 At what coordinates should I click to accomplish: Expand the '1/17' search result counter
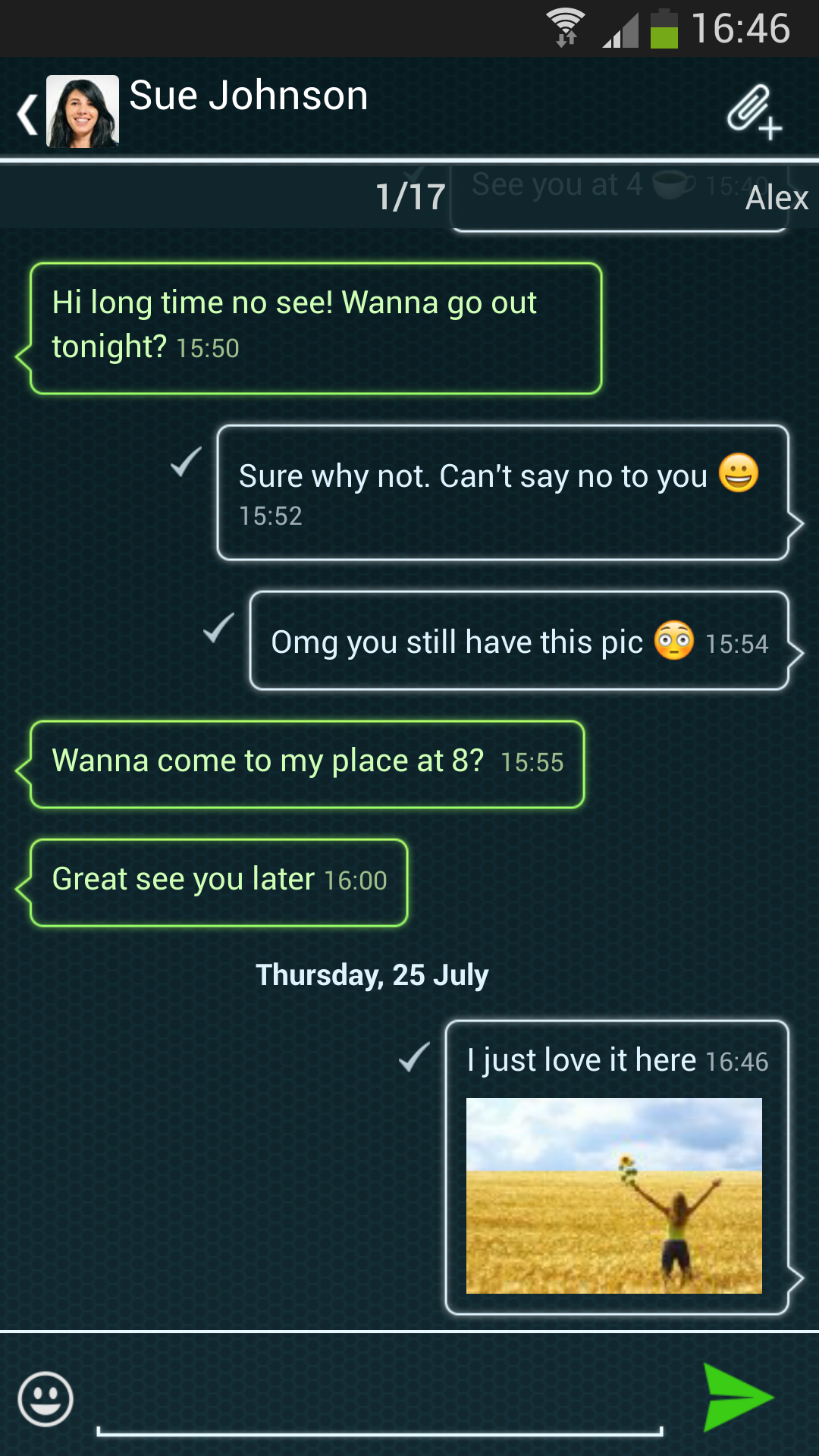click(x=410, y=196)
